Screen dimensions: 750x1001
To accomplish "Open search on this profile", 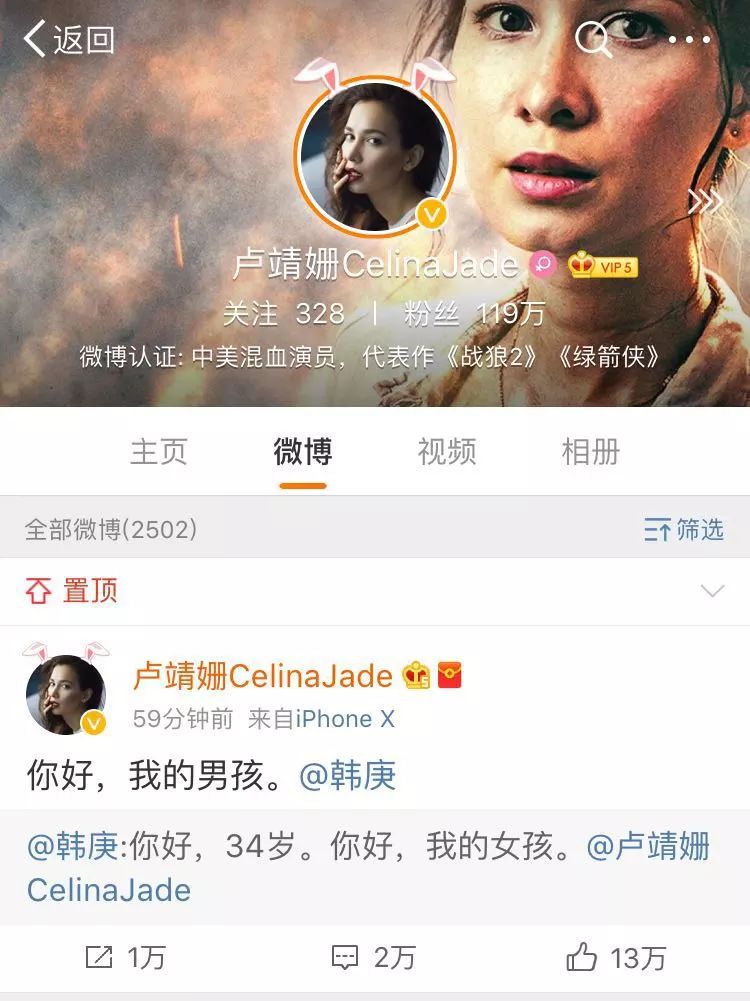I will (x=593, y=40).
